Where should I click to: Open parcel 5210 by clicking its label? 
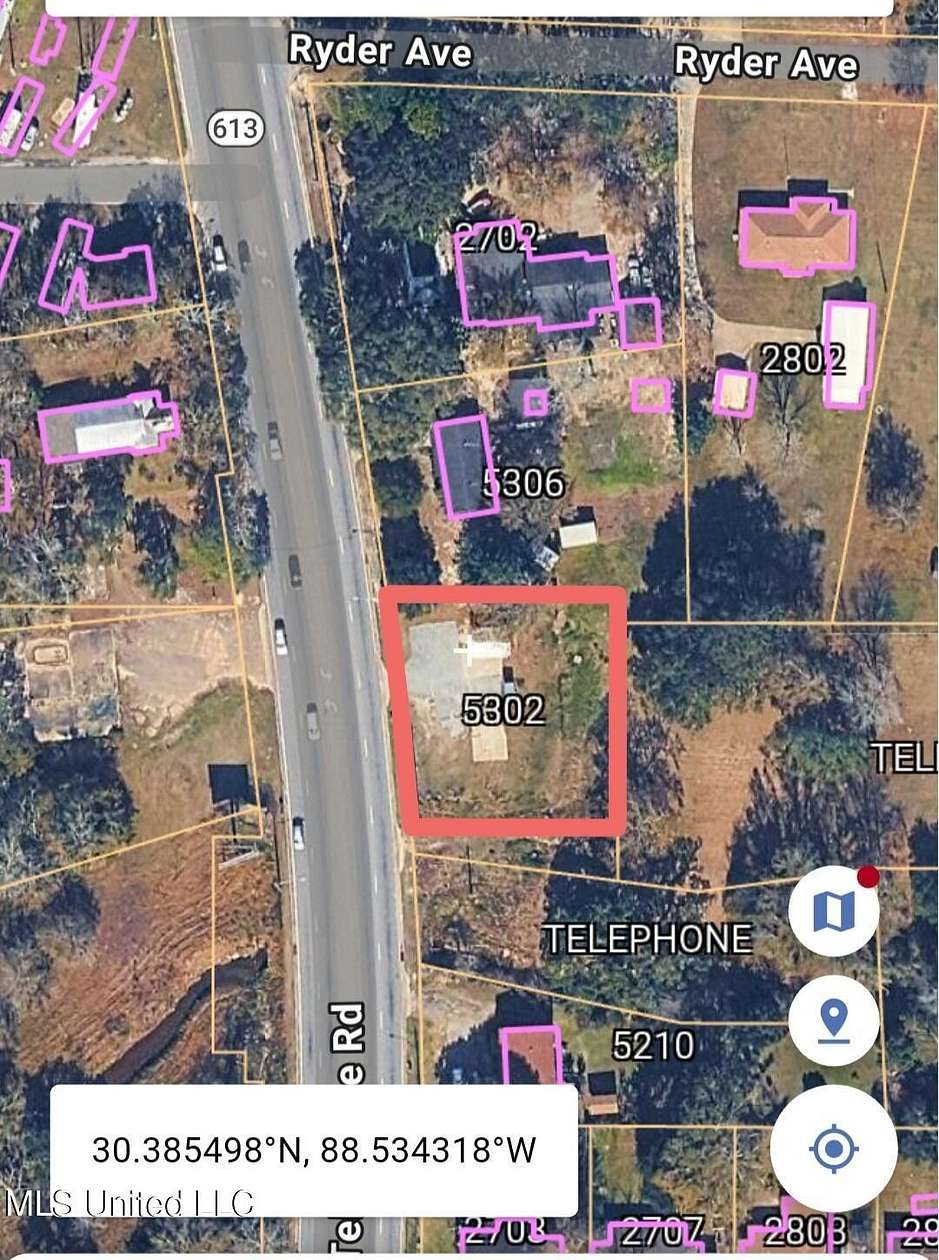tap(654, 1046)
